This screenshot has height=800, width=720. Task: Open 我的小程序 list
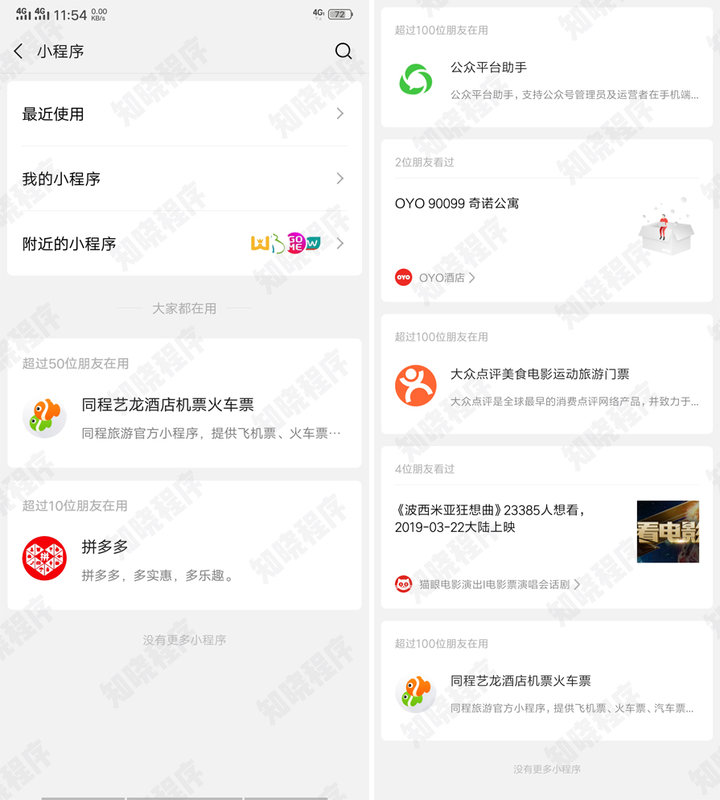[x=184, y=179]
